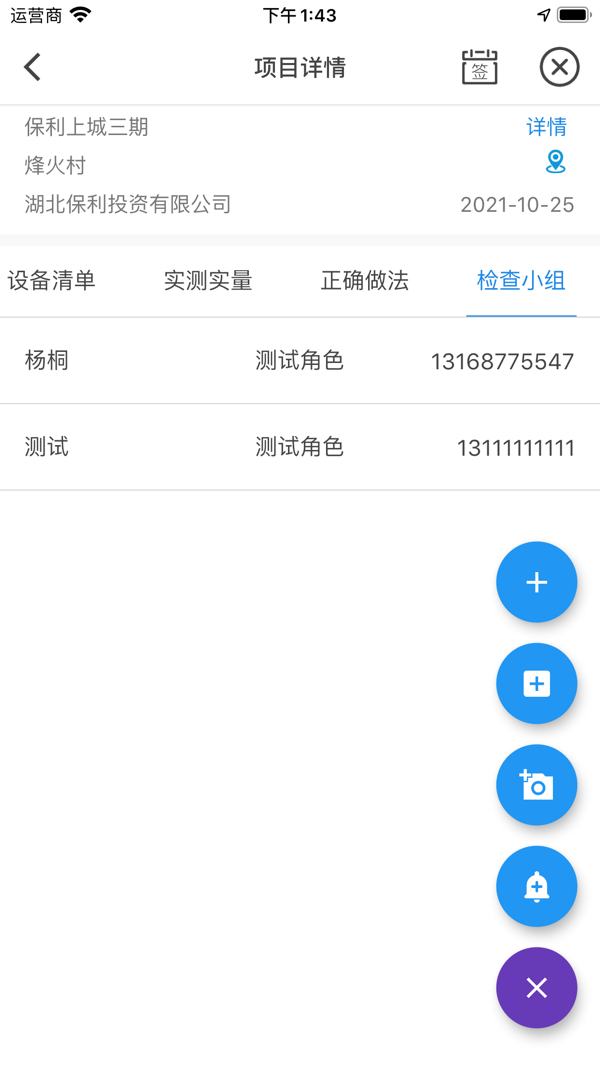Tap the boxed plus floating button
Screen dimensions: 600x1067
click(x=537, y=684)
